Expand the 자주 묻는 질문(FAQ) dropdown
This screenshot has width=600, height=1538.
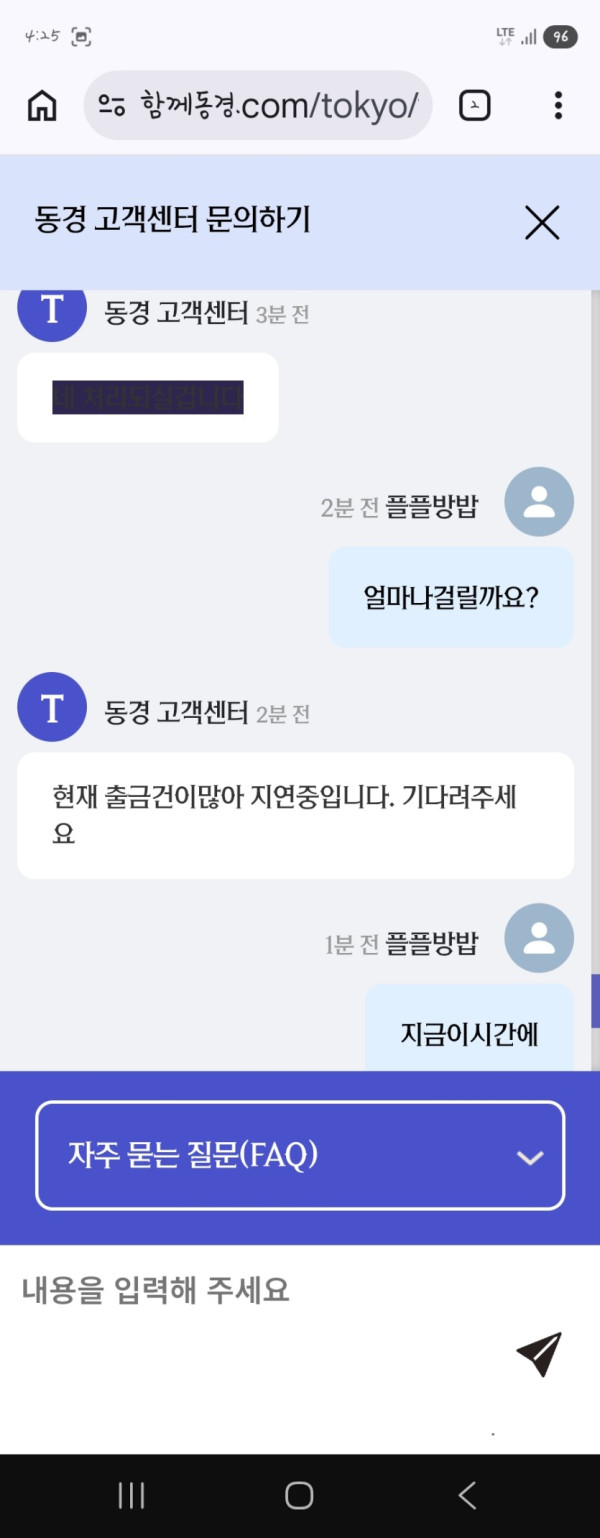300,1156
